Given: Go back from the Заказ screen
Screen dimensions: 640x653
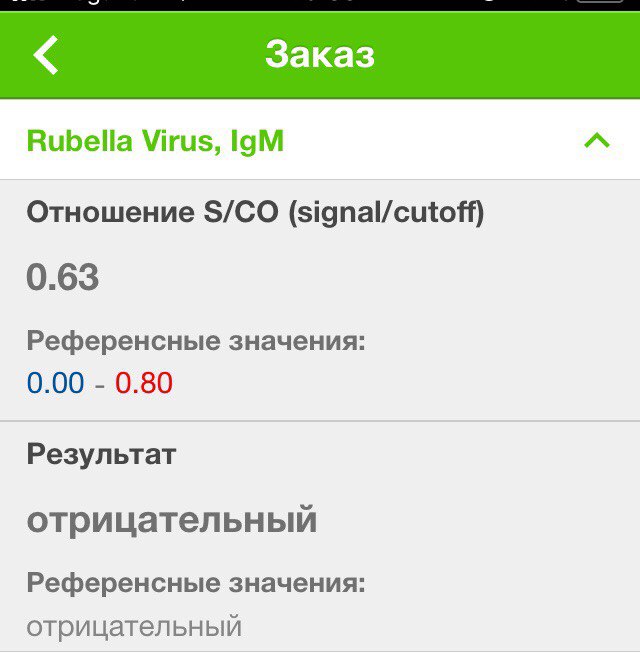Looking at the screenshot, I should [46, 55].
